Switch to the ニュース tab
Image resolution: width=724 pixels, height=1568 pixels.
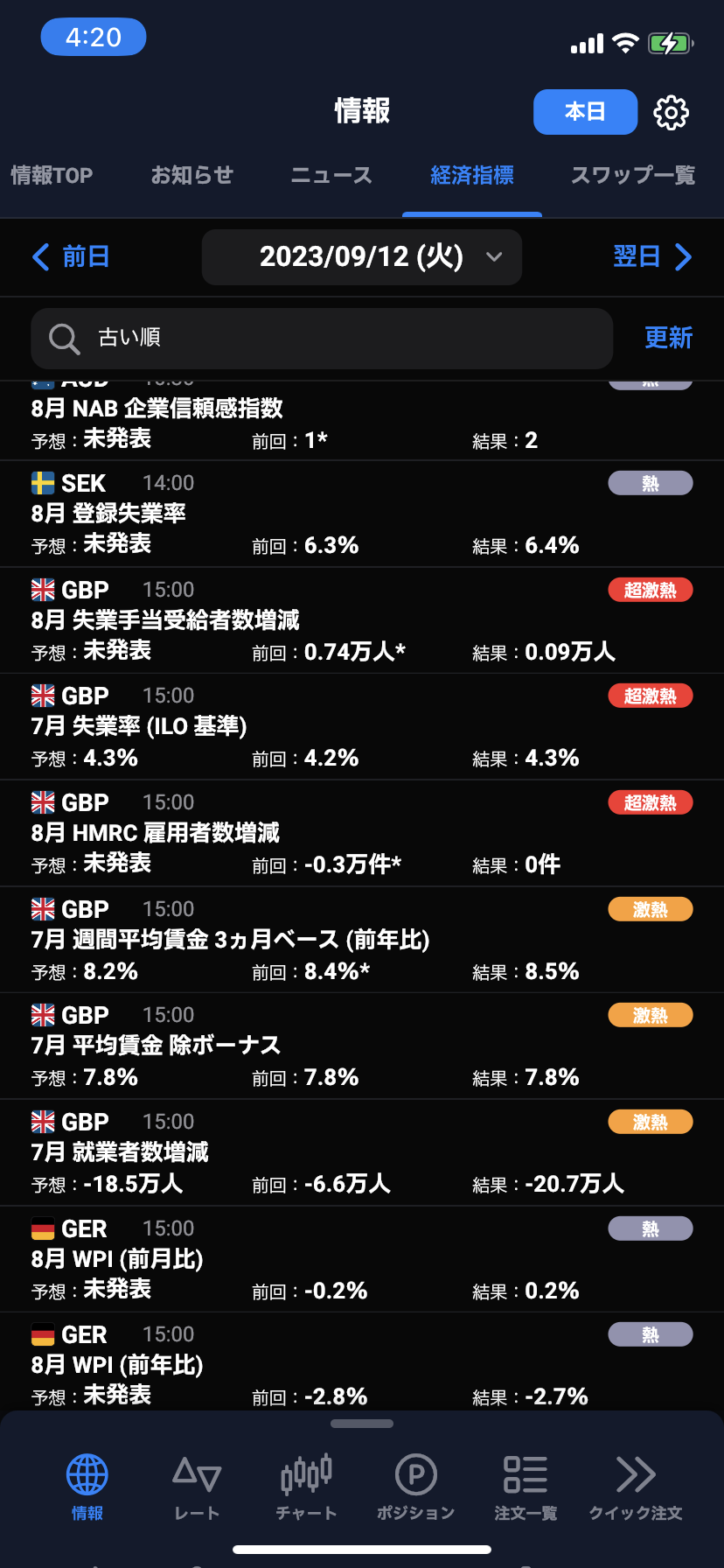[x=331, y=175]
